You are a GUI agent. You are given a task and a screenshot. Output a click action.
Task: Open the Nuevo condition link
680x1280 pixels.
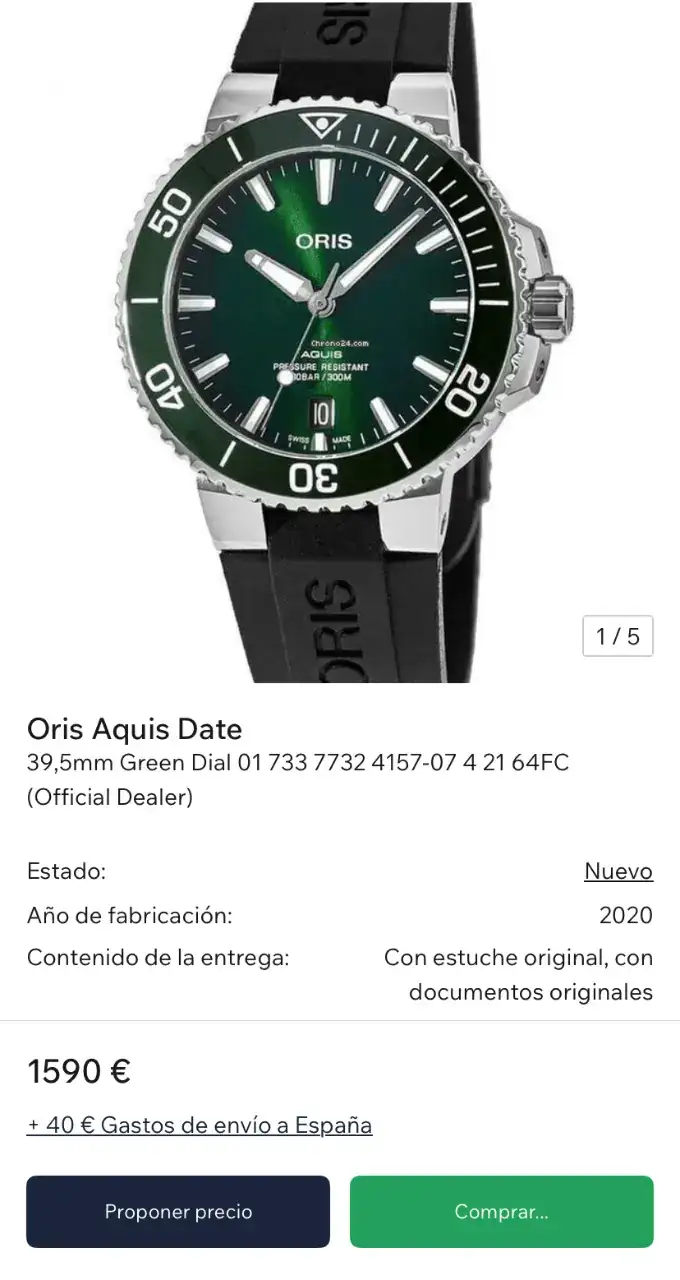pos(618,871)
